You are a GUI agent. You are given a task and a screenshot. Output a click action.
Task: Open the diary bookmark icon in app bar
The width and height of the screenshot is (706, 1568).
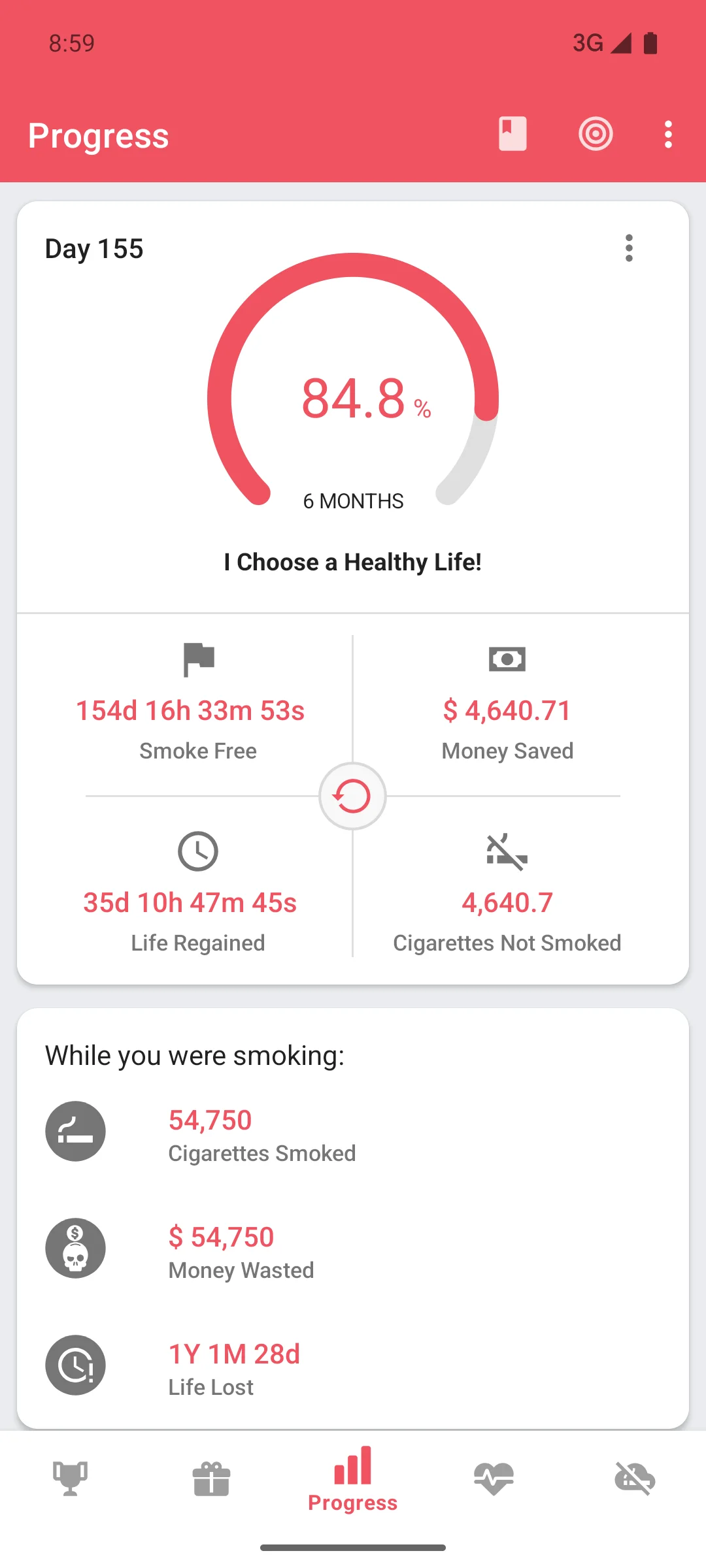[x=513, y=135]
